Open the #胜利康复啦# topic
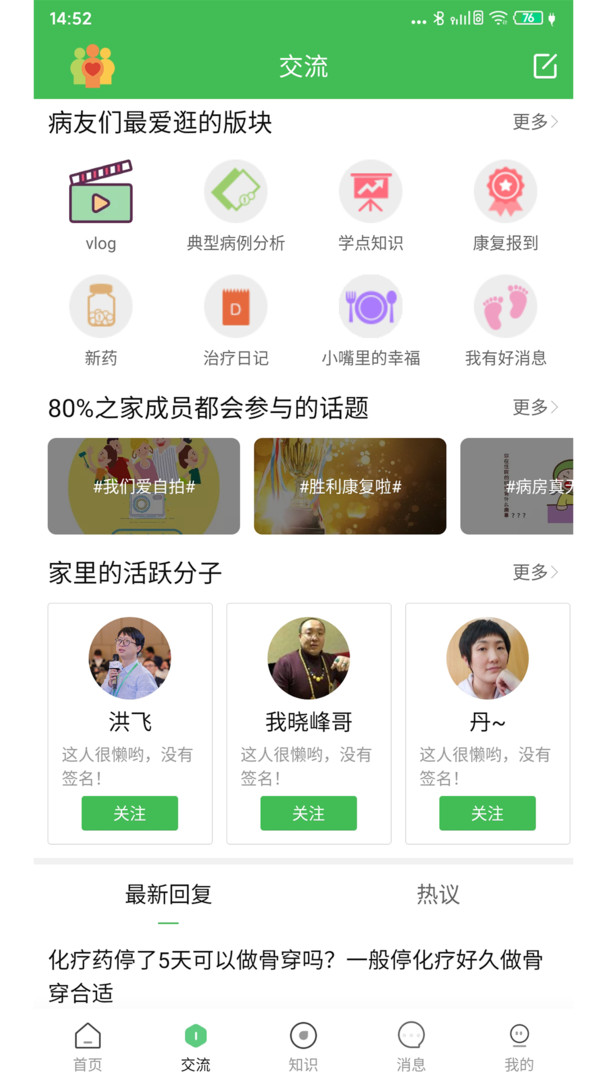 coord(350,486)
